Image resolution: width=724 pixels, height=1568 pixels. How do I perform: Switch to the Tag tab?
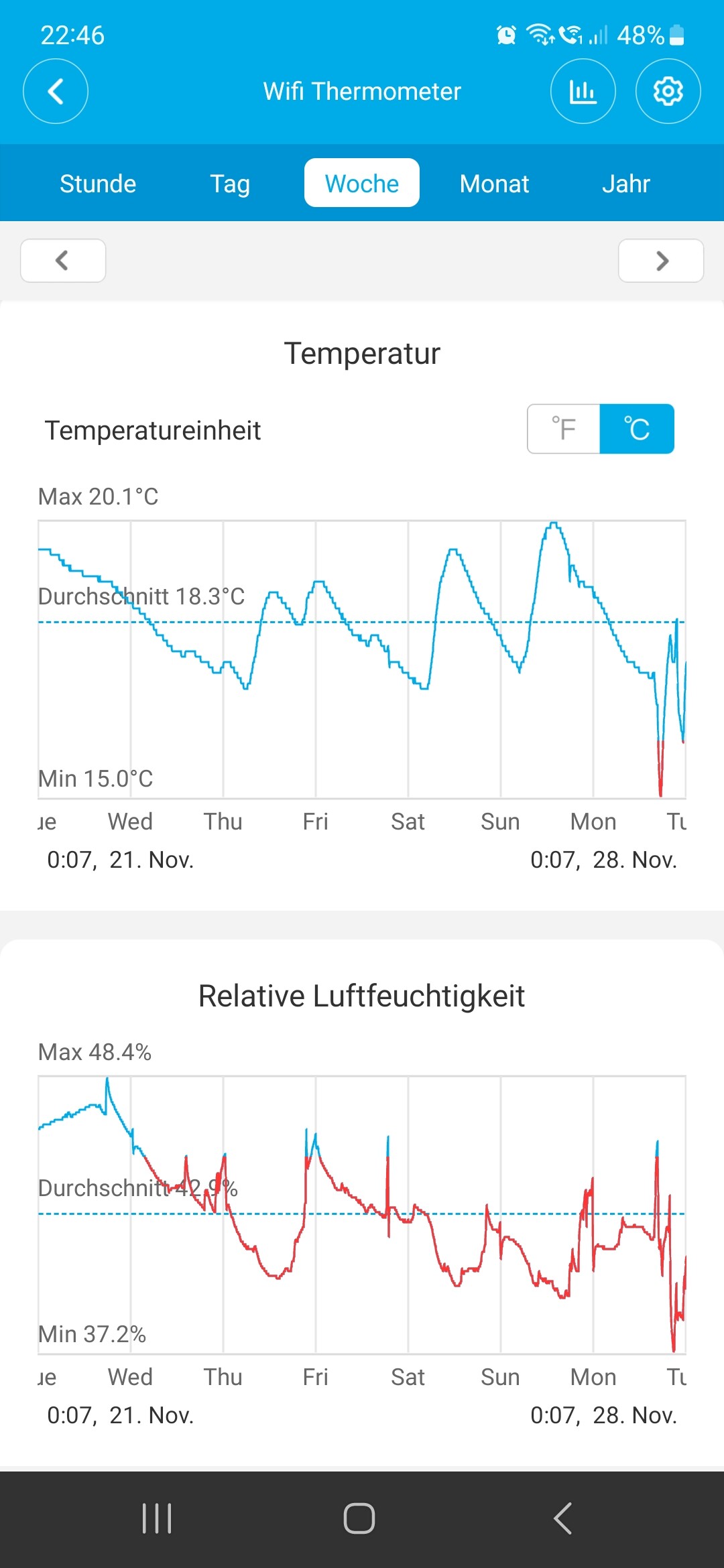pyautogui.click(x=230, y=183)
